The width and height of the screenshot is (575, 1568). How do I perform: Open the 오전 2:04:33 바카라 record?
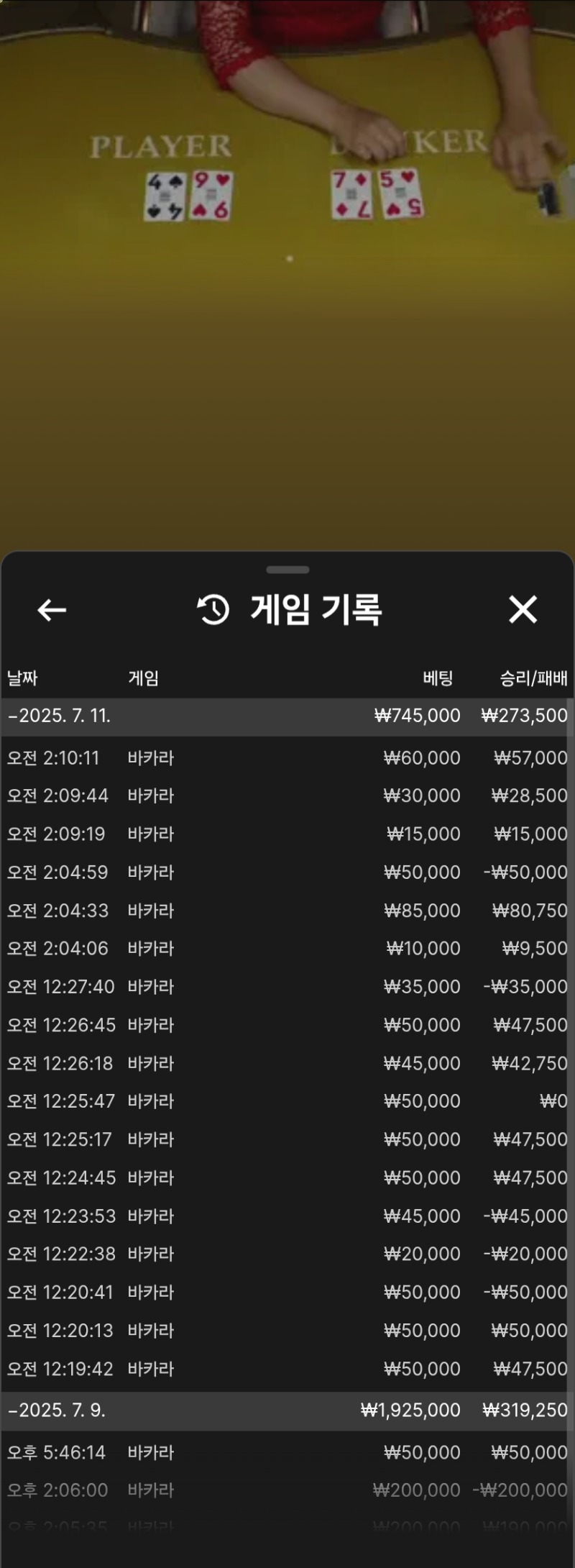[x=286, y=911]
